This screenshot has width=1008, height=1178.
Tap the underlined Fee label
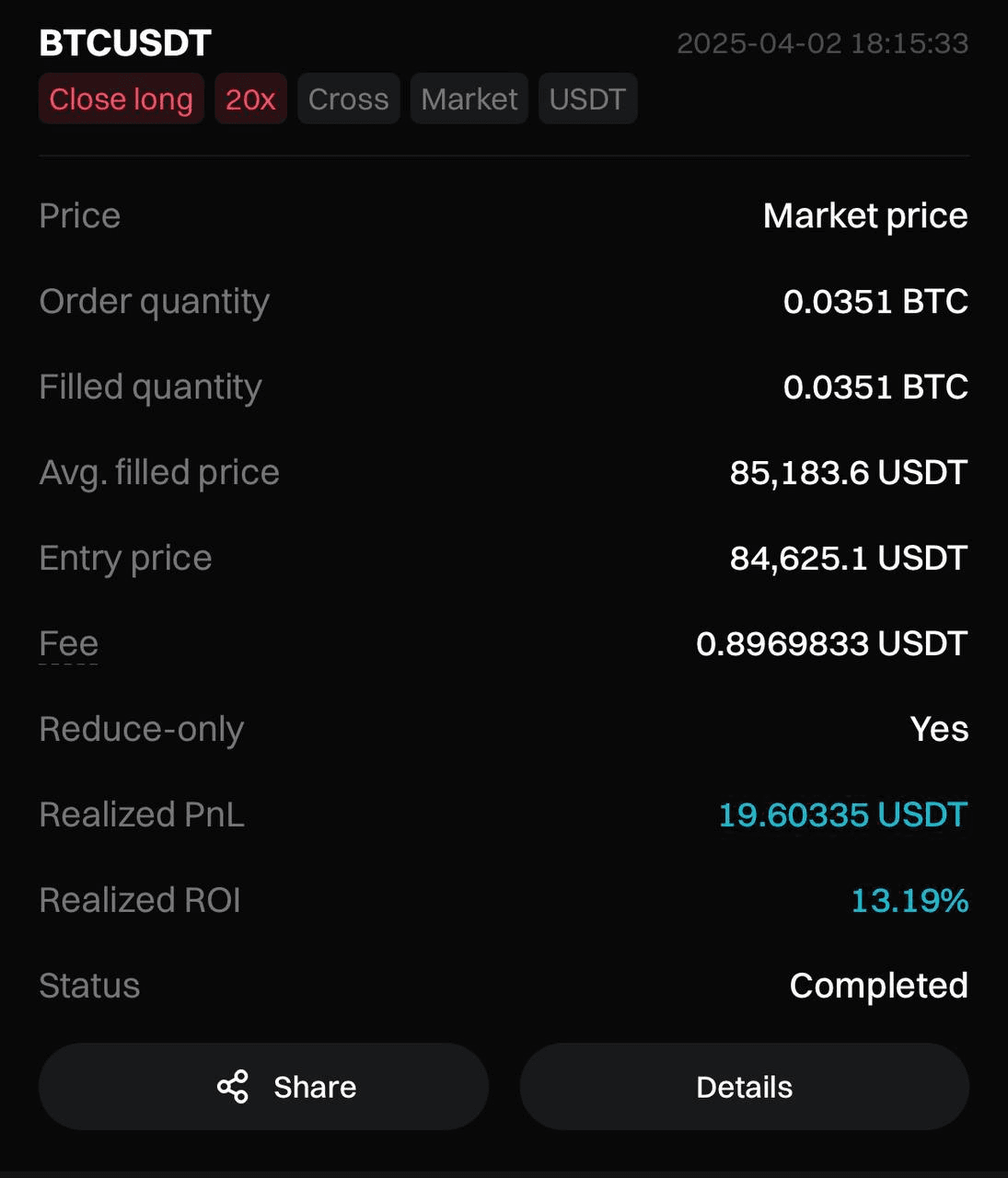coord(69,643)
